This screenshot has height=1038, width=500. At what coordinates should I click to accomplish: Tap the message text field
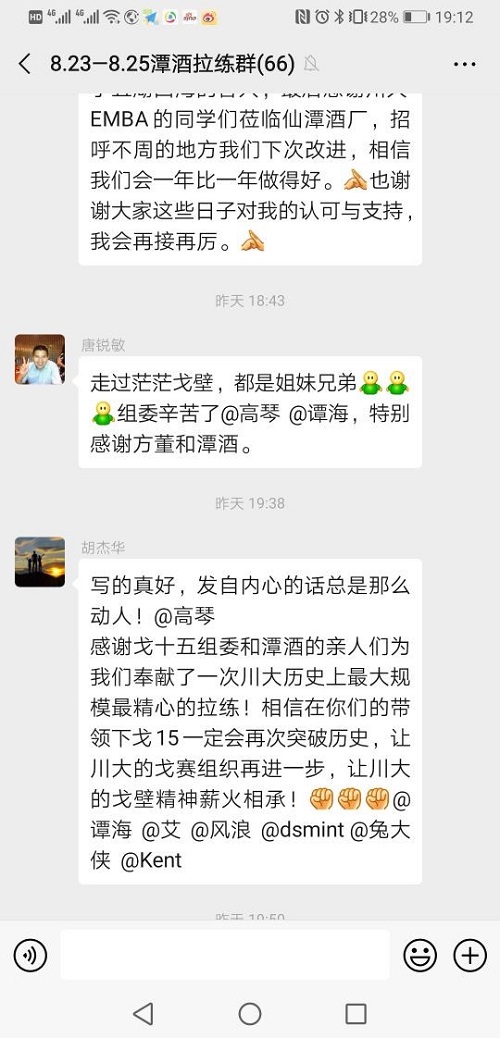tap(225, 955)
